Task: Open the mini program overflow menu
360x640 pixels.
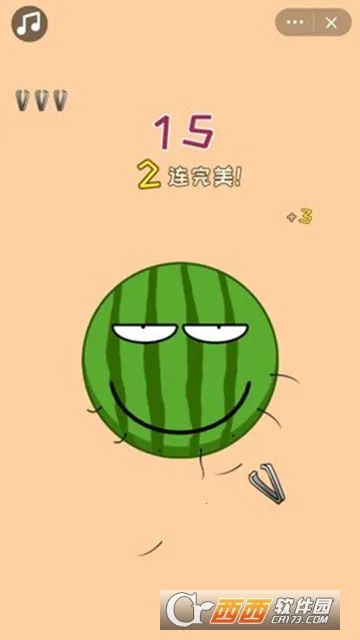Action: (x=295, y=22)
